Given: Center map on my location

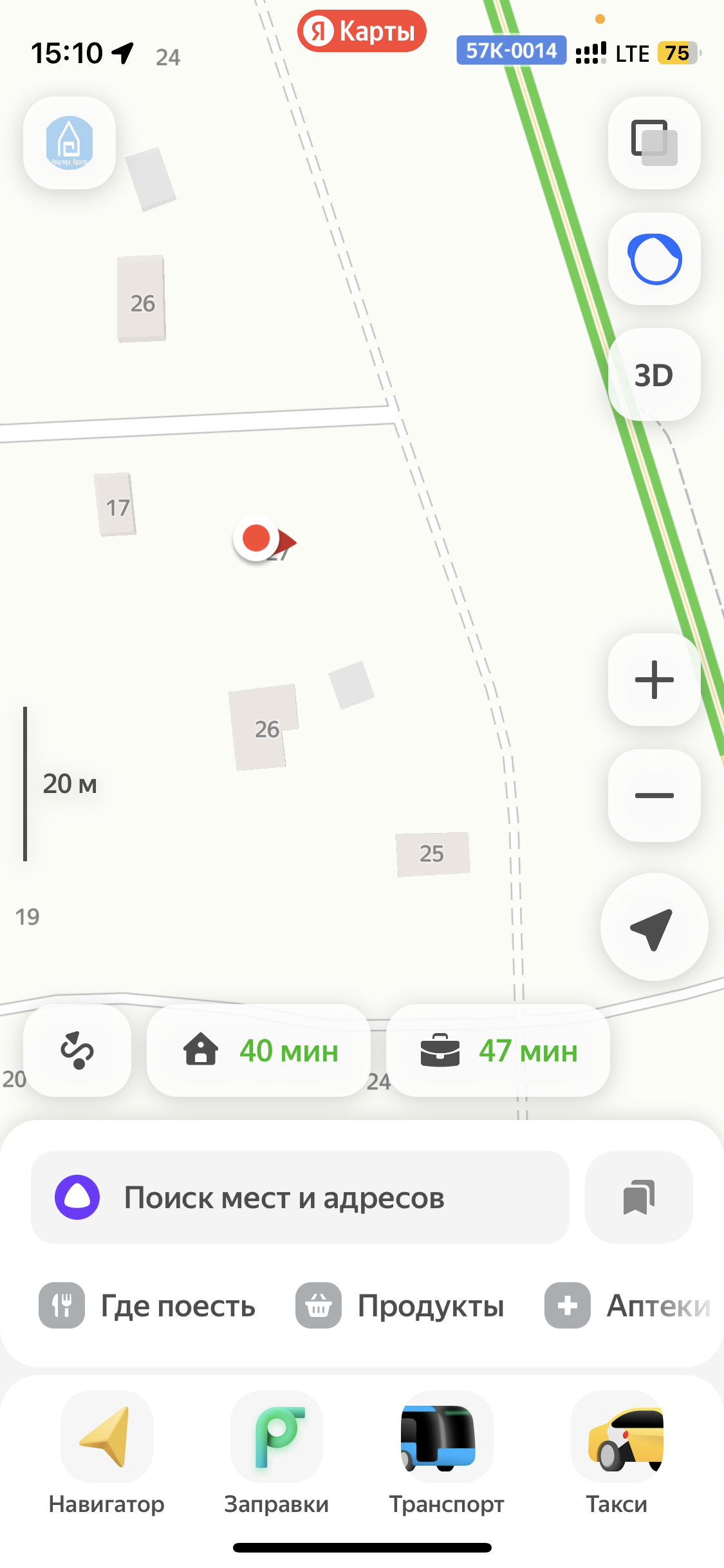Looking at the screenshot, I should (654, 928).
